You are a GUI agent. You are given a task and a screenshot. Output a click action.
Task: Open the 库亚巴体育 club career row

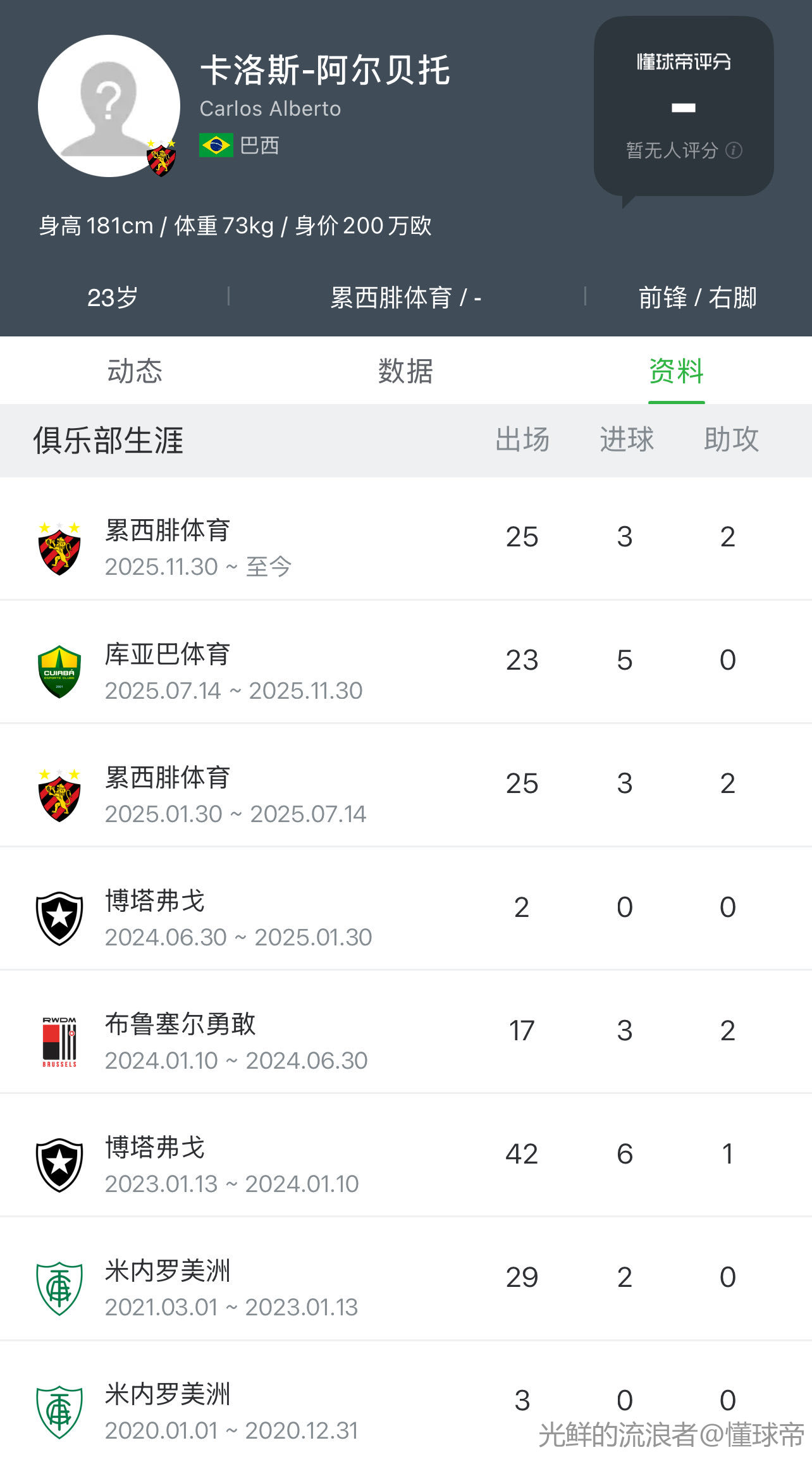405,661
